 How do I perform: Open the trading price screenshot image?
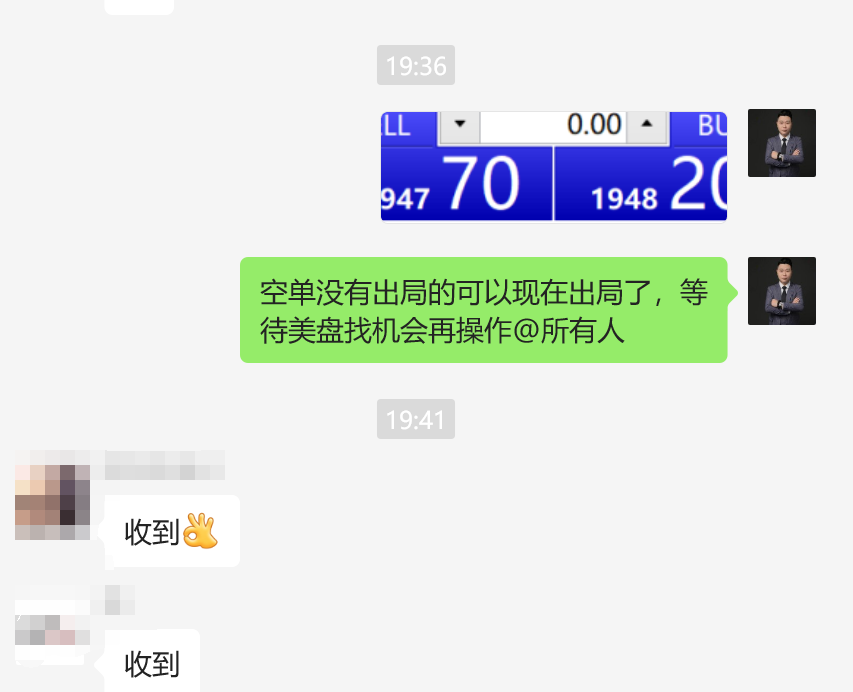click(553, 166)
